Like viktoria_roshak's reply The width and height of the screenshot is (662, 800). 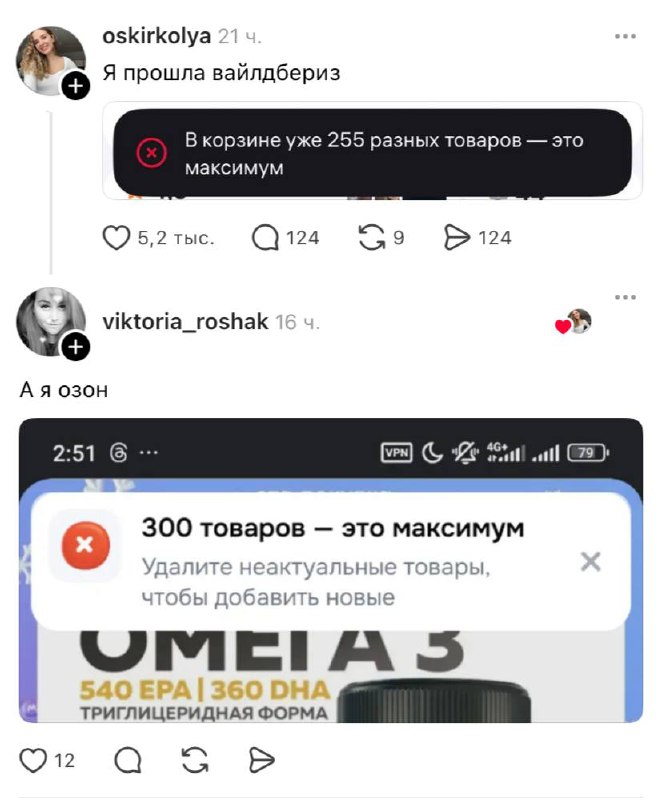tap(34, 761)
